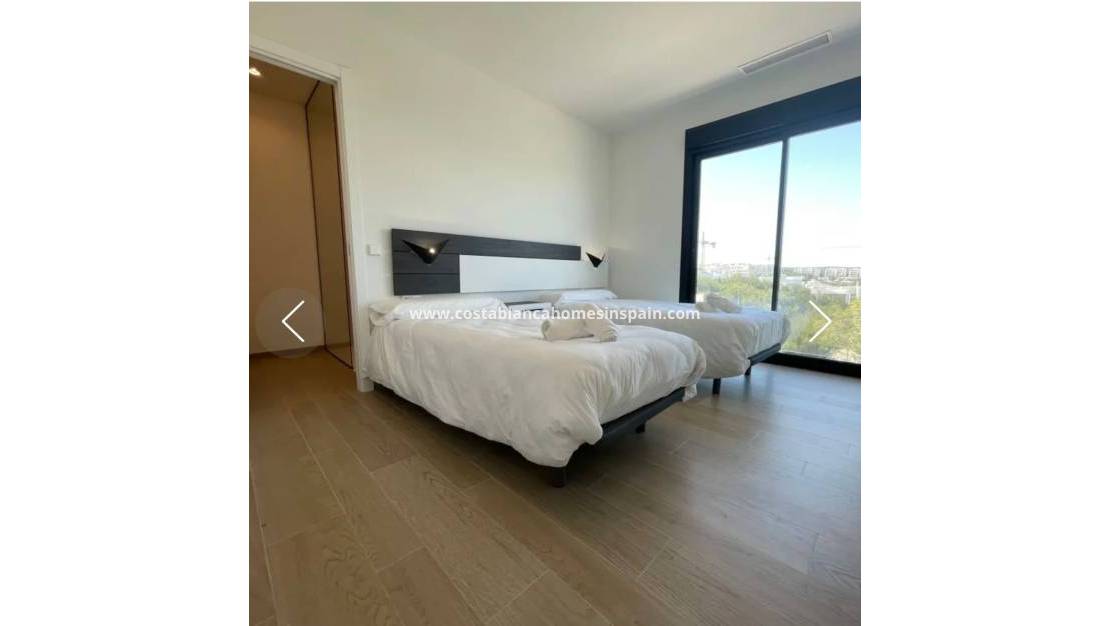Advance to the next gallery photo
The height and width of the screenshot is (626, 1110).
[819, 321]
